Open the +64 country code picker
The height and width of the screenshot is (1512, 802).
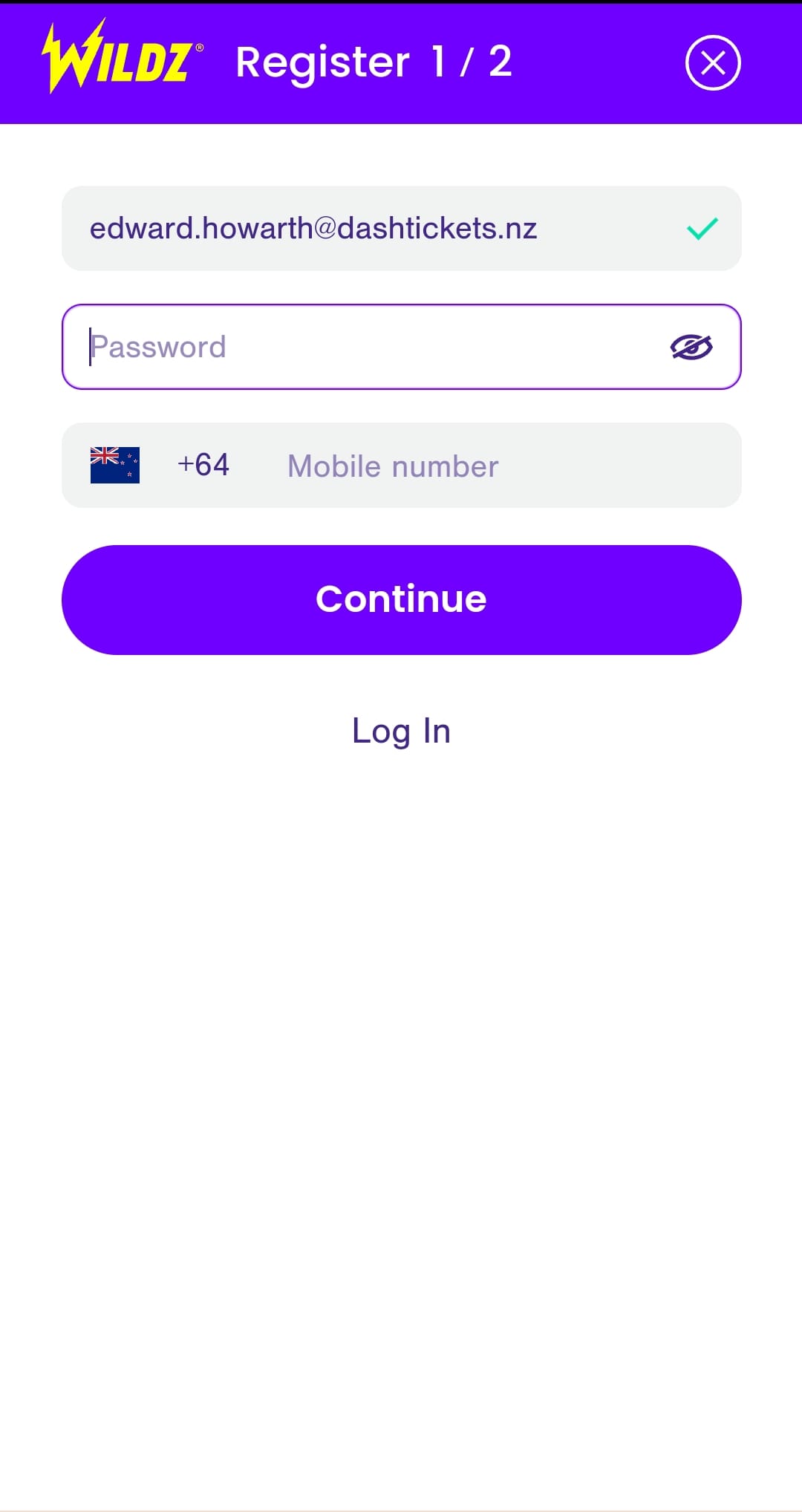pyautogui.click(x=160, y=465)
